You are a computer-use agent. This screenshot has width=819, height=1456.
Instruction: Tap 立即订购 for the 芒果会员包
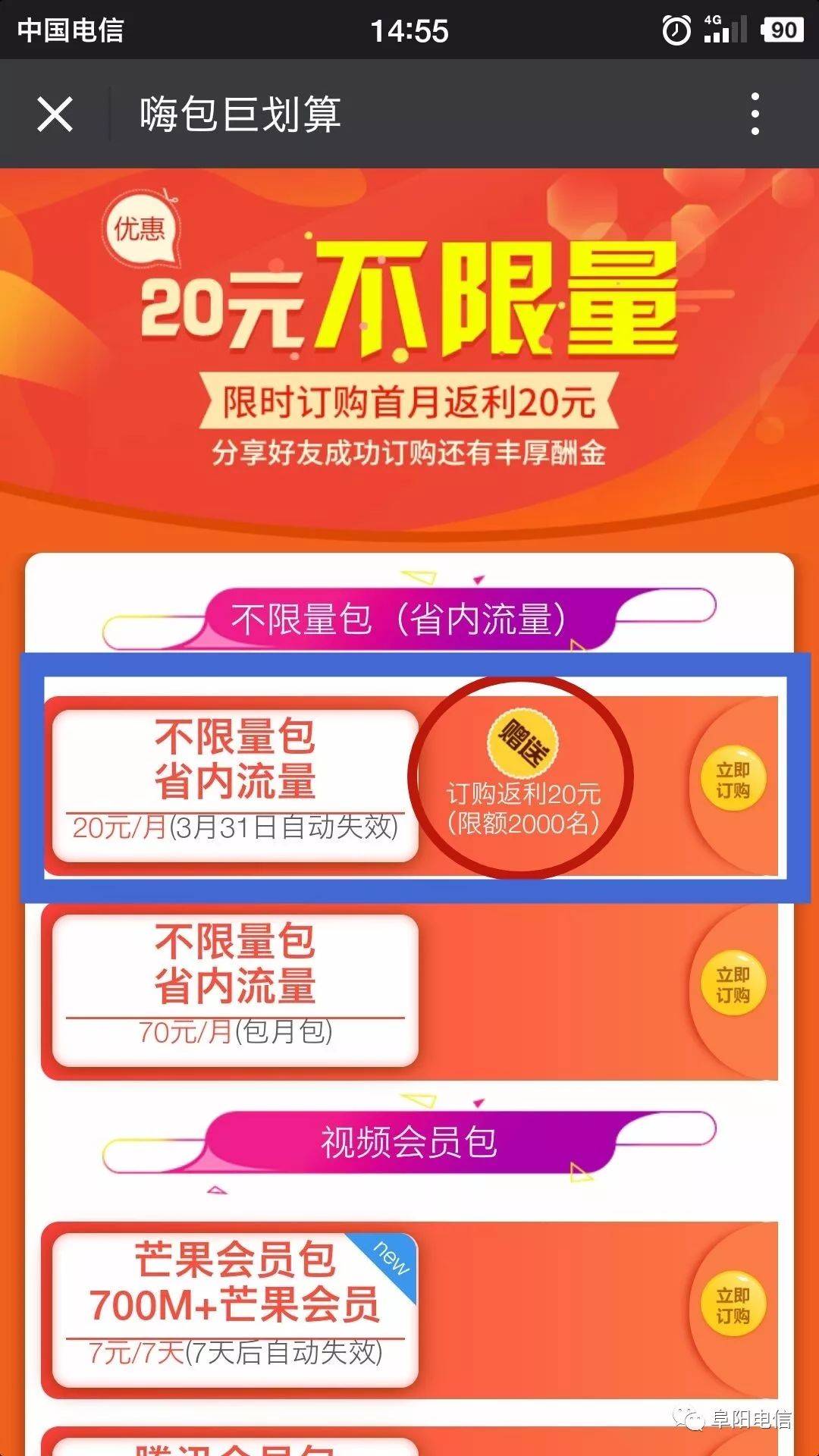[733, 1306]
